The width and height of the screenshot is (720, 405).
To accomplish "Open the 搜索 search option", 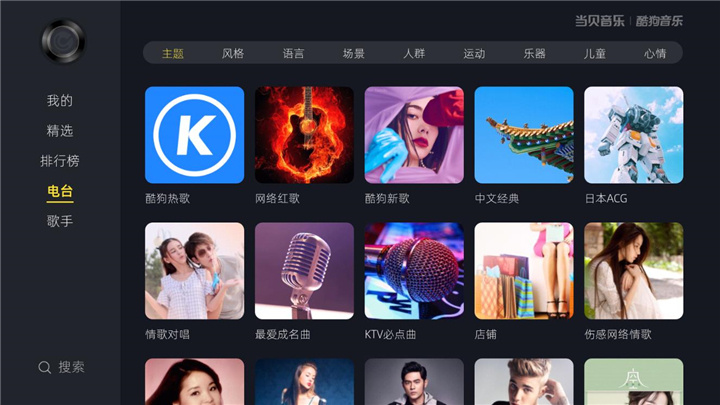I will point(61,367).
